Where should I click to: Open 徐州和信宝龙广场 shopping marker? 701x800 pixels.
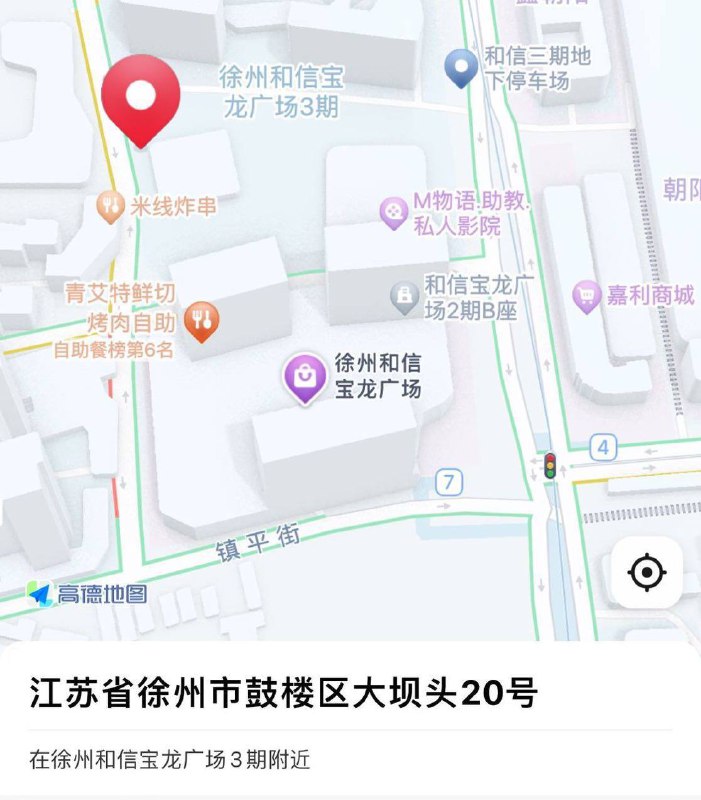305,377
